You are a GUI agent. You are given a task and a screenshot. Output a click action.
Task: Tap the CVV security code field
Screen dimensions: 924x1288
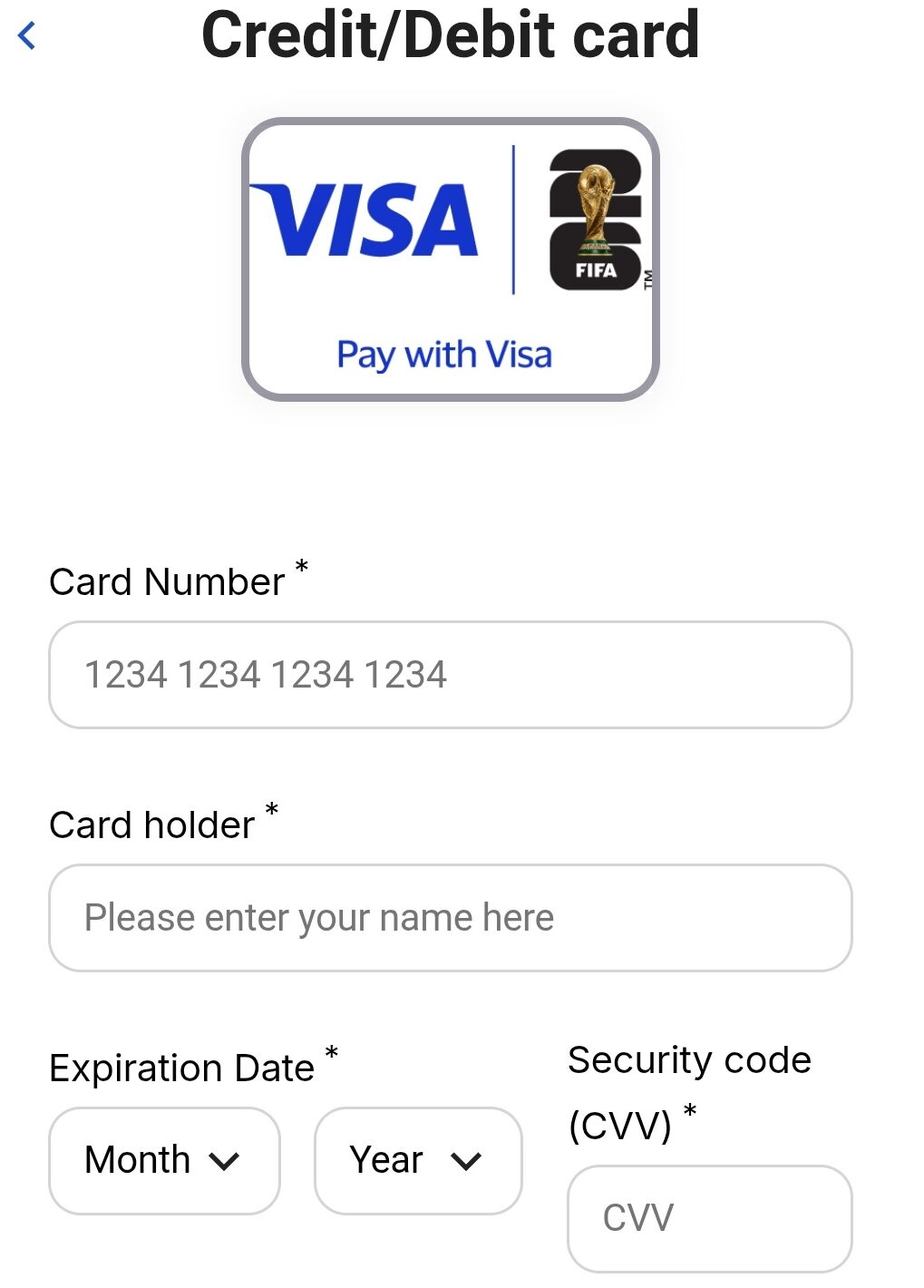click(709, 1218)
